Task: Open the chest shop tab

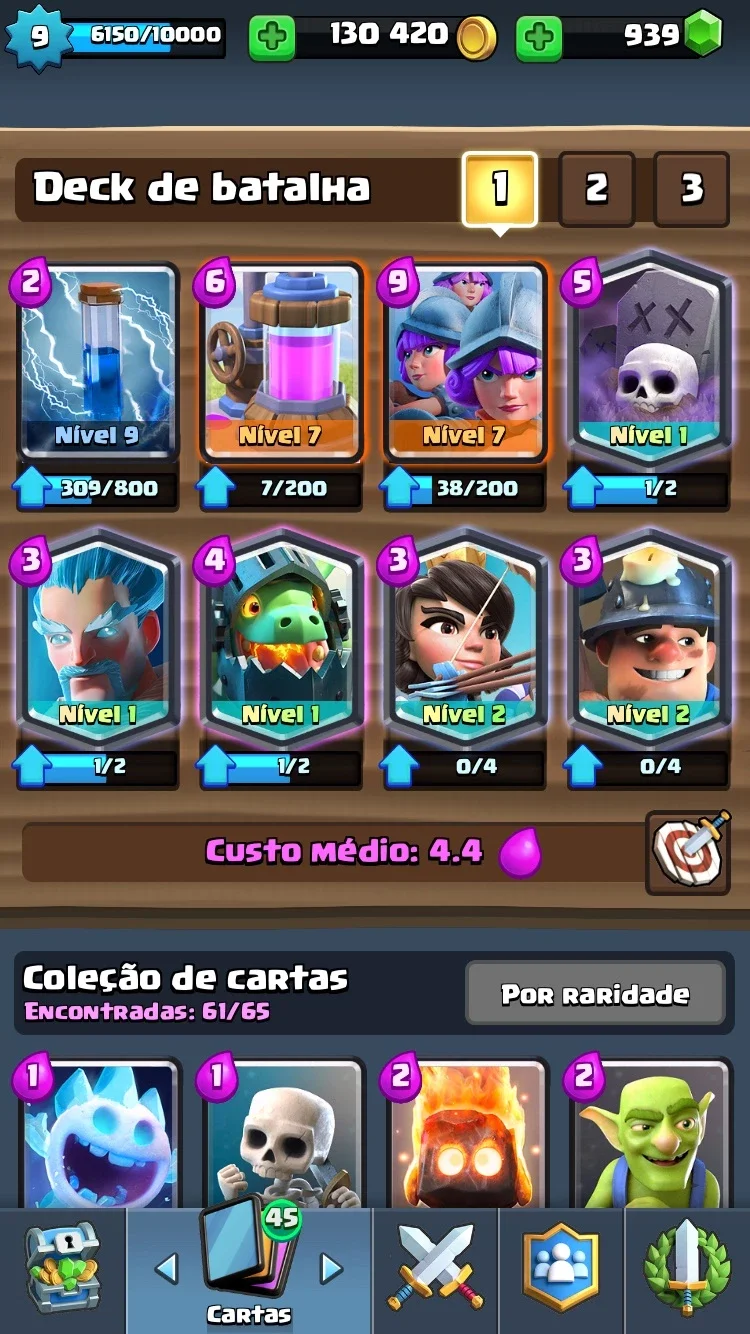Action: [62, 1271]
